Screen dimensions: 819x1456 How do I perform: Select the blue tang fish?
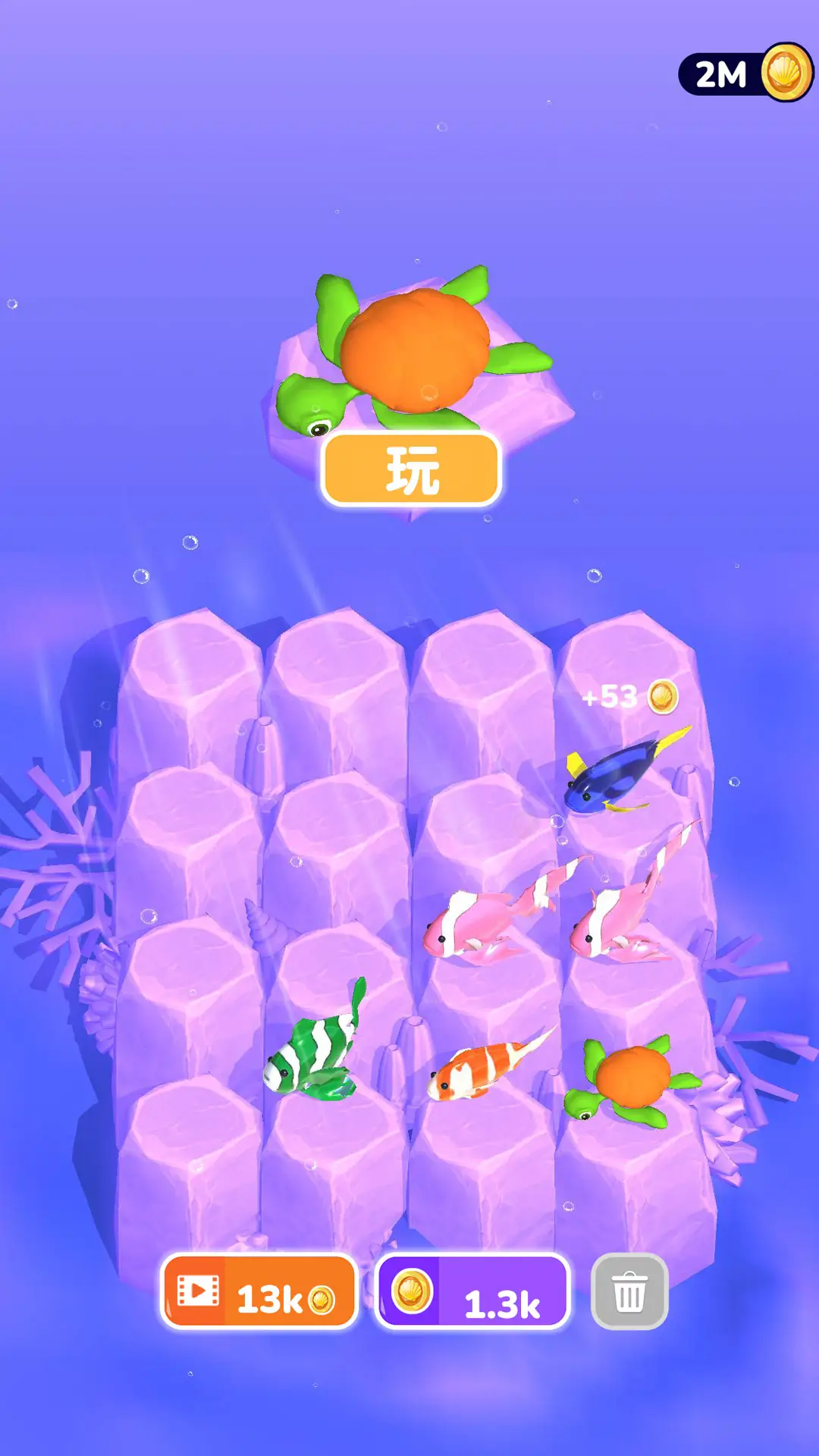(x=616, y=775)
